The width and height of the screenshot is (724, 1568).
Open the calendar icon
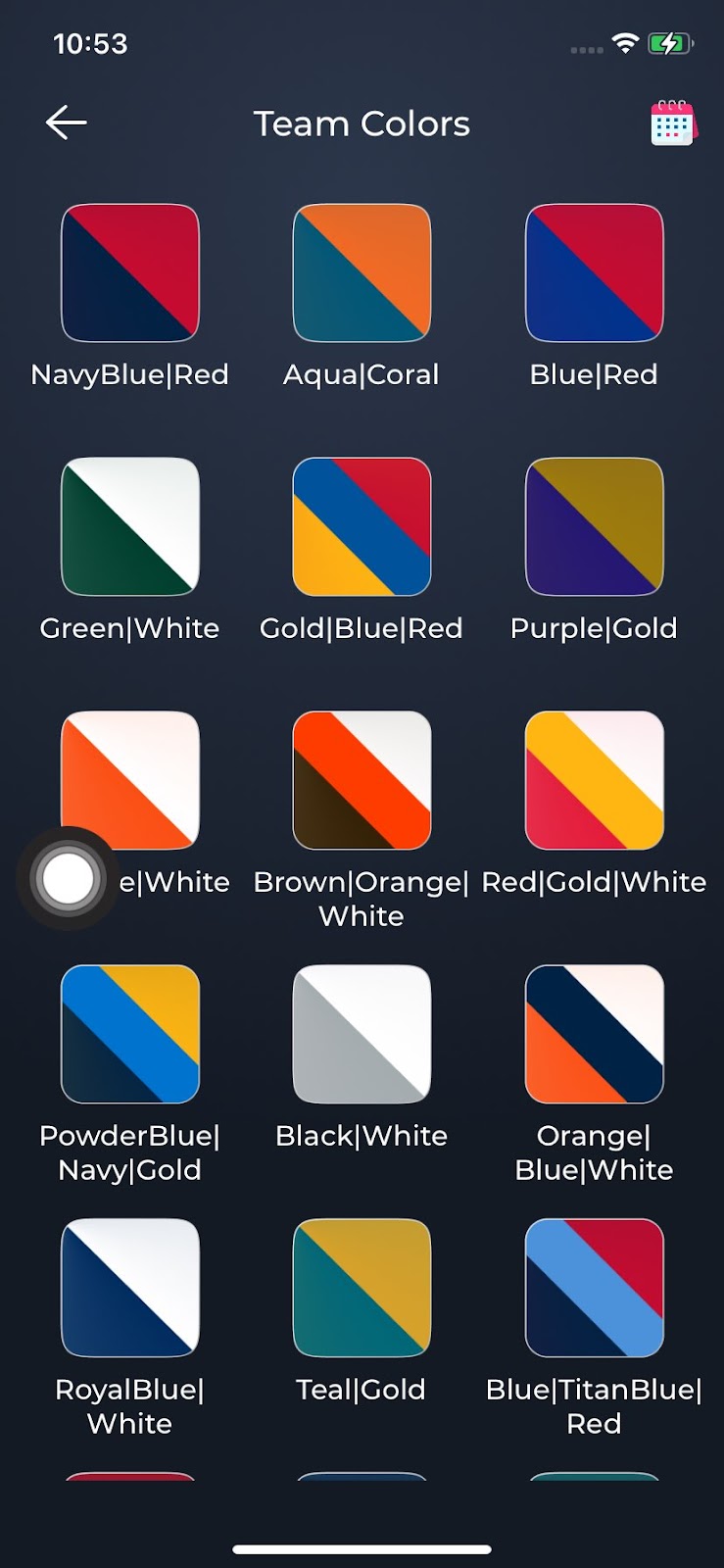[x=673, y=123]
